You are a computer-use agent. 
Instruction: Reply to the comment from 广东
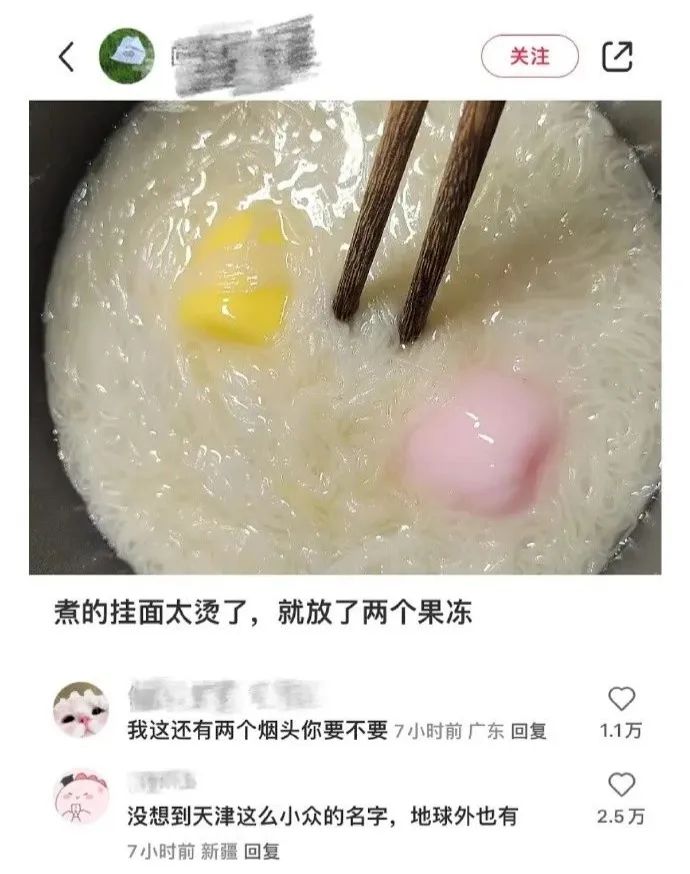coord(529,731)
